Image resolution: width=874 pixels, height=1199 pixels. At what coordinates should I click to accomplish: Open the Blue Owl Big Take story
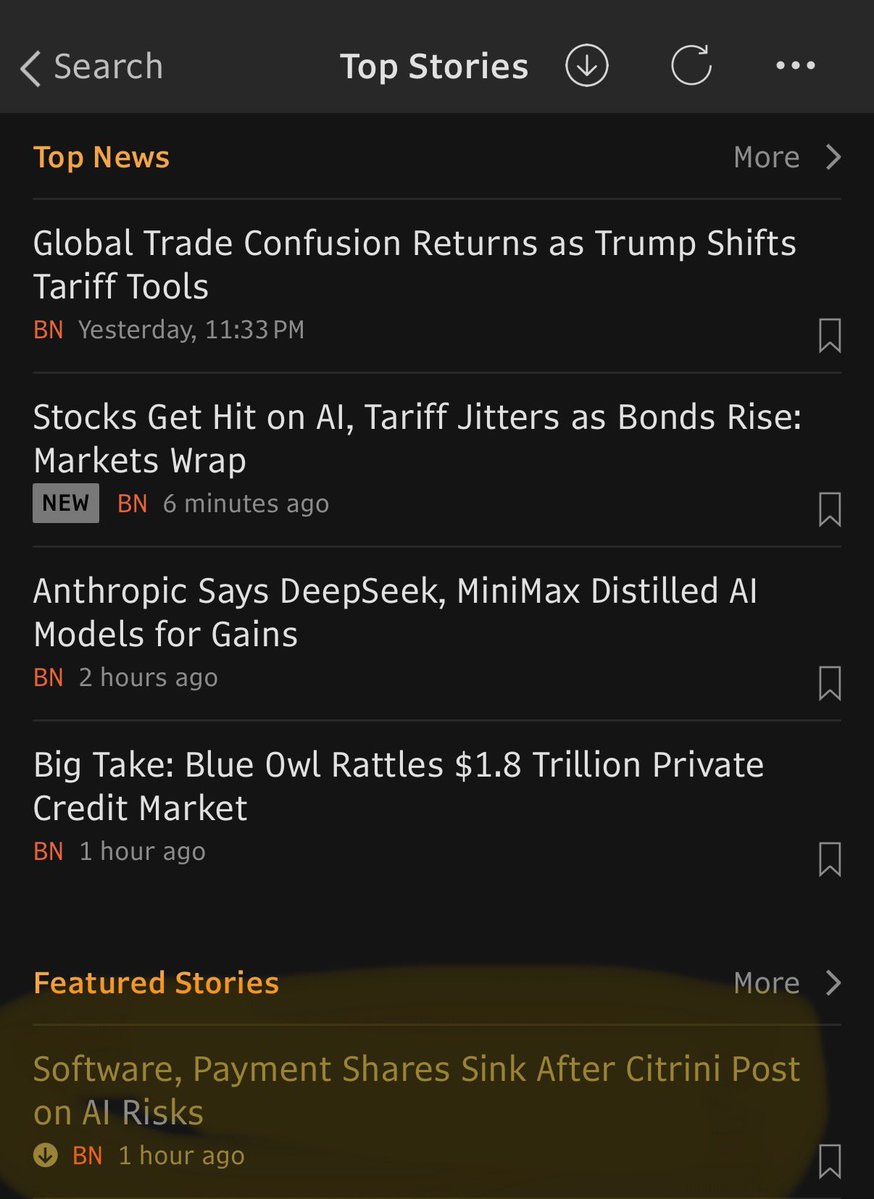(x=398, y=786)
